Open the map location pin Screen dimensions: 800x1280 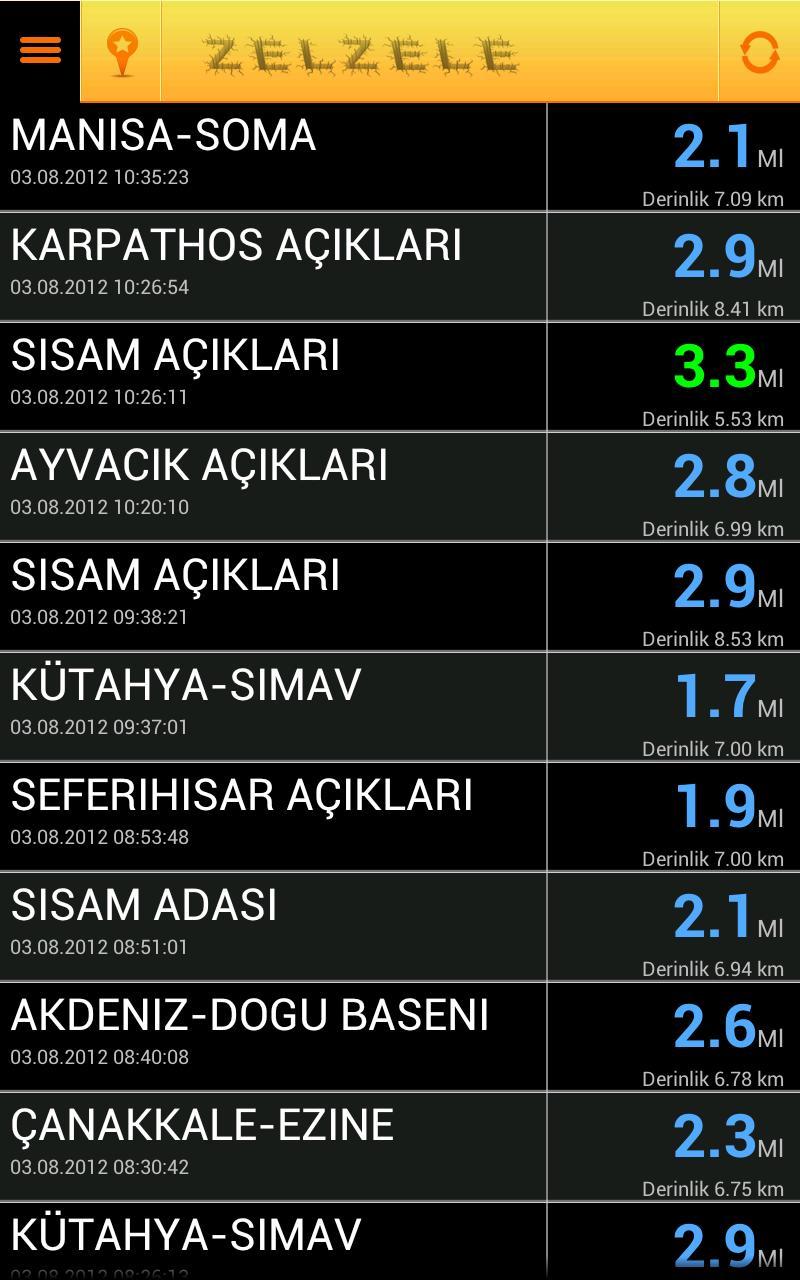point(121,52)
